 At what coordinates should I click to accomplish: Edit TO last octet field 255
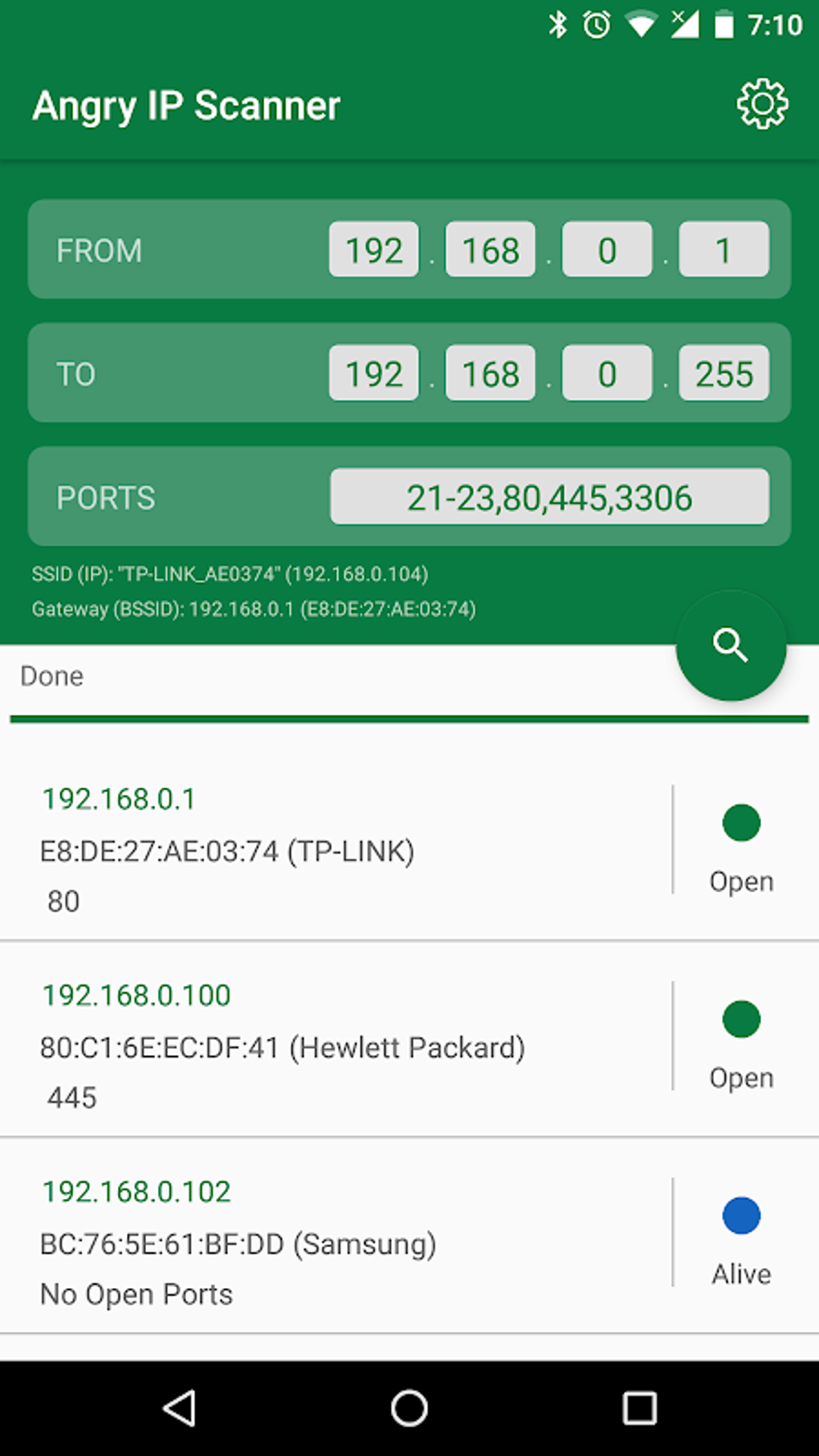(x=723, y=373)
